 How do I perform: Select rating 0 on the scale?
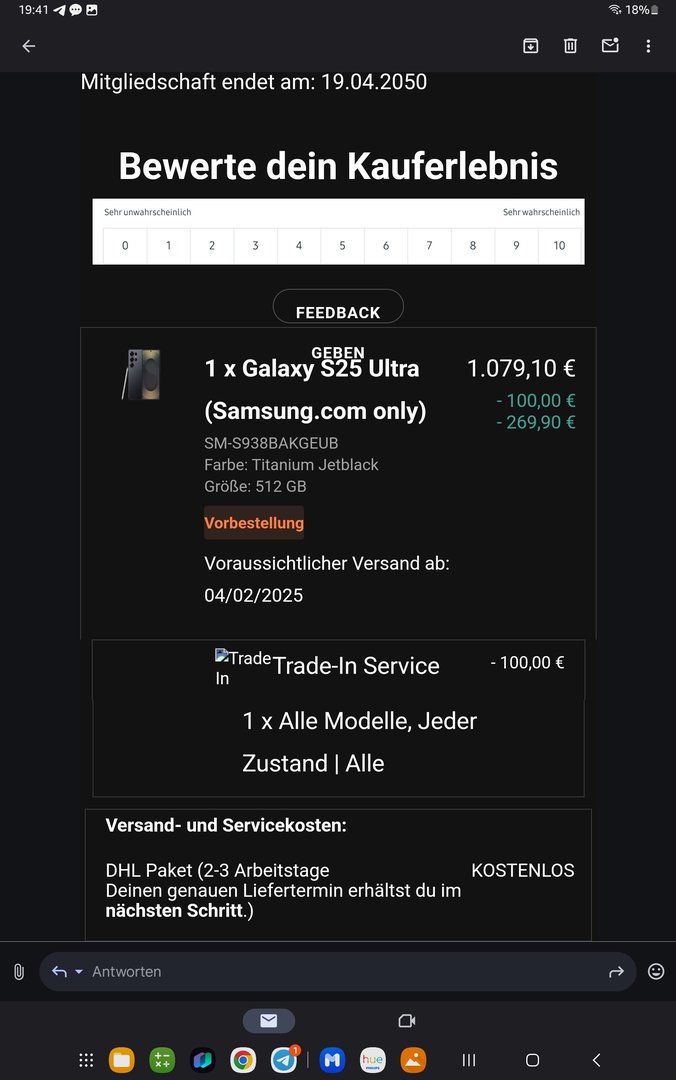coord(125,246)
